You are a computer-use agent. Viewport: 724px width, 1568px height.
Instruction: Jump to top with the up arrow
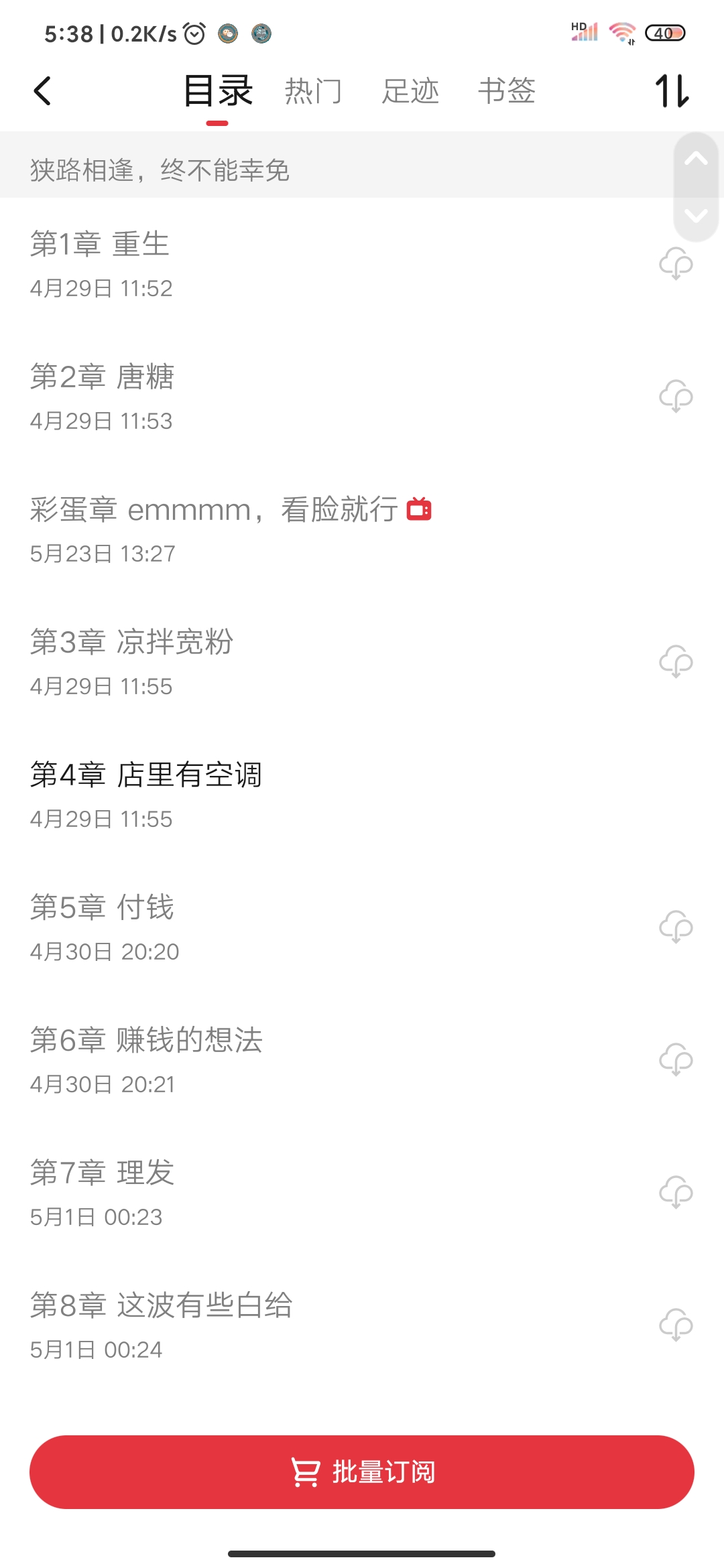pyautogui.click(x=696, y=159)
